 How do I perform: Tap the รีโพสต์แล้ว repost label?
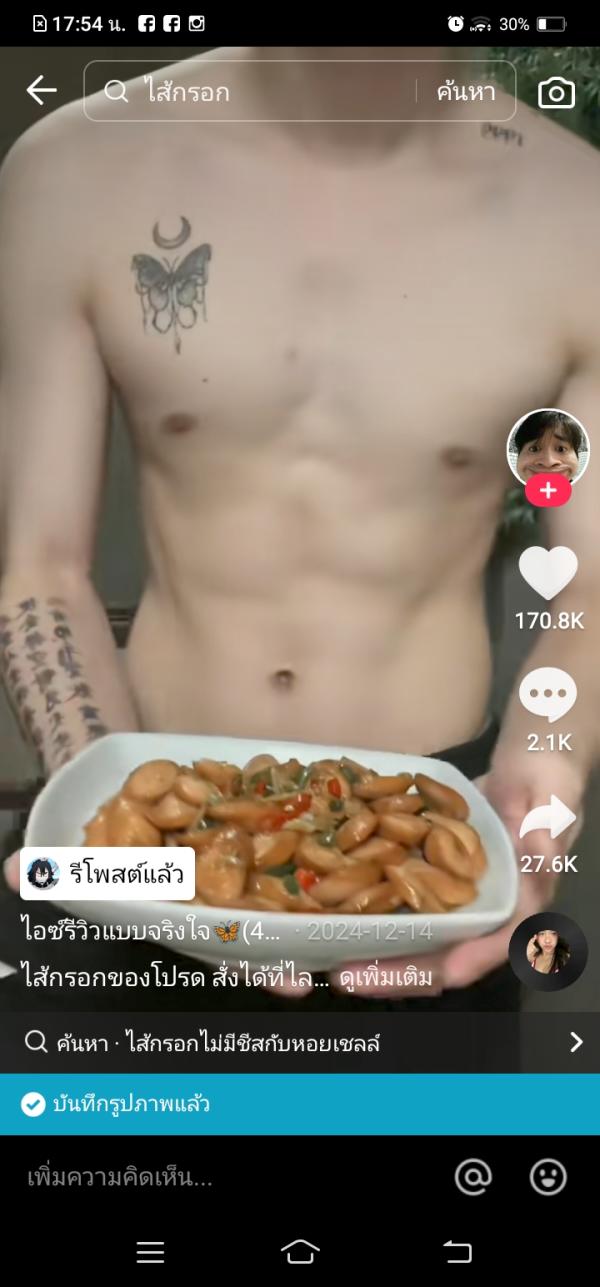(x=108, y=875)
